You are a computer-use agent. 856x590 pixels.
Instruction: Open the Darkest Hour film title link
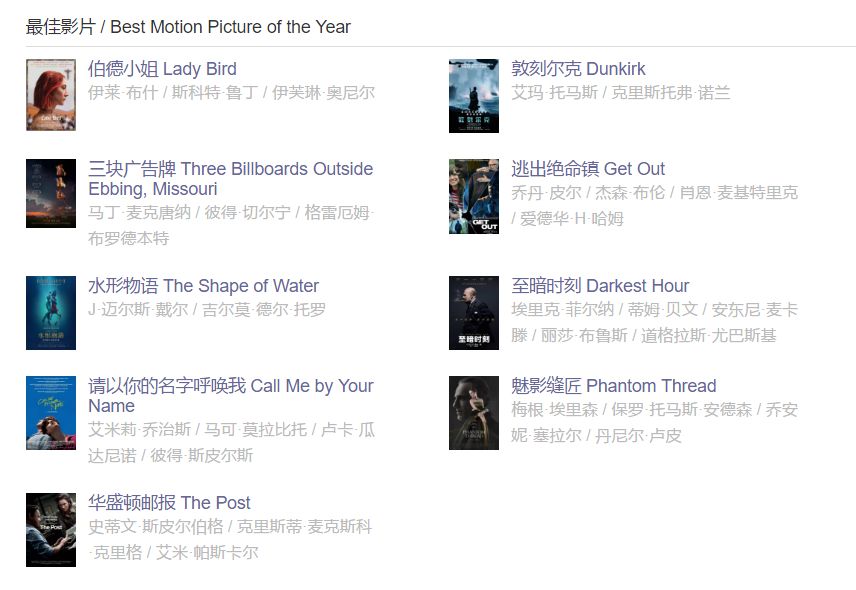tap(600, 286)
